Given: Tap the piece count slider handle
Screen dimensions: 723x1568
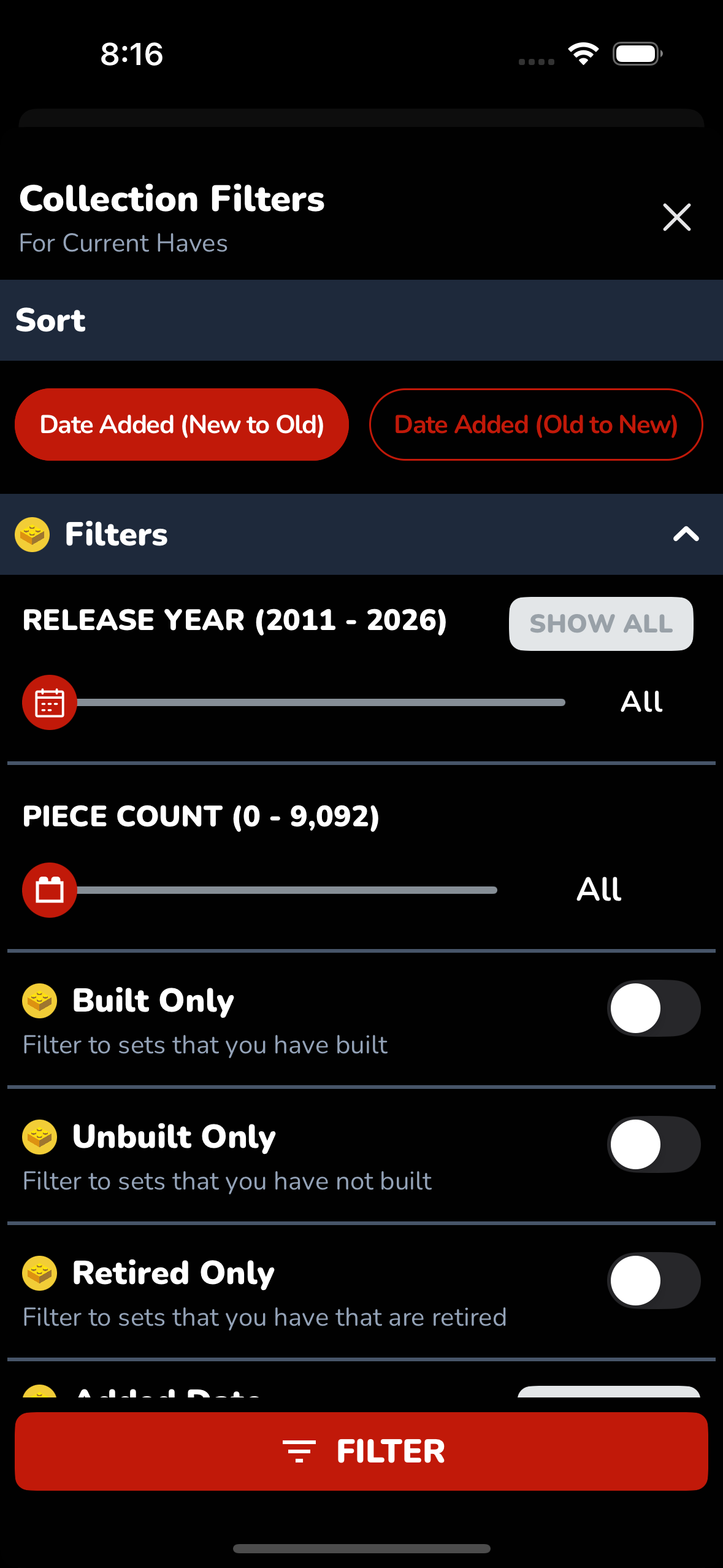Looking at the screenshot, I should point(50,890).
